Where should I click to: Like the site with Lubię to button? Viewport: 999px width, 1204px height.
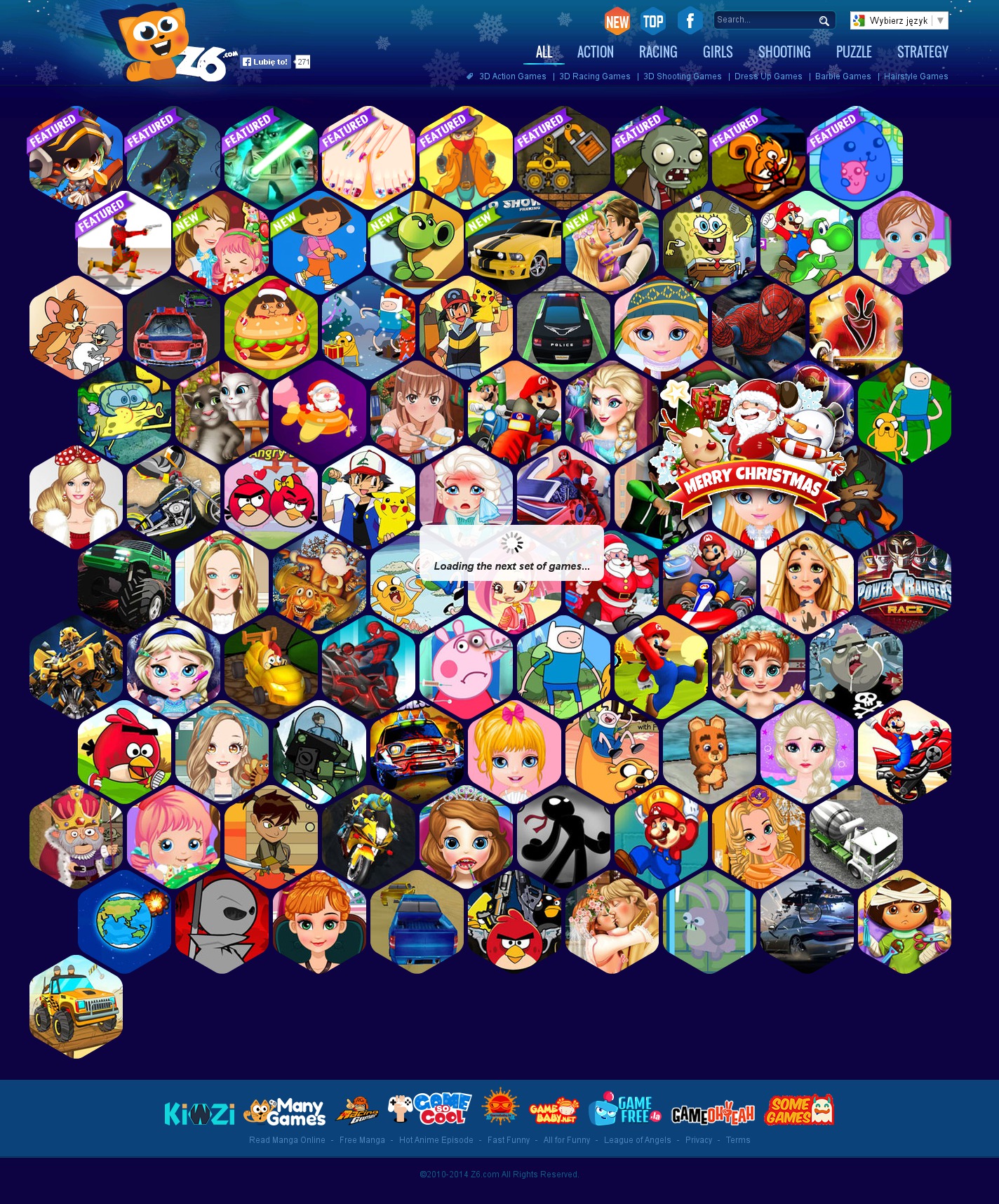coord(265,62)
